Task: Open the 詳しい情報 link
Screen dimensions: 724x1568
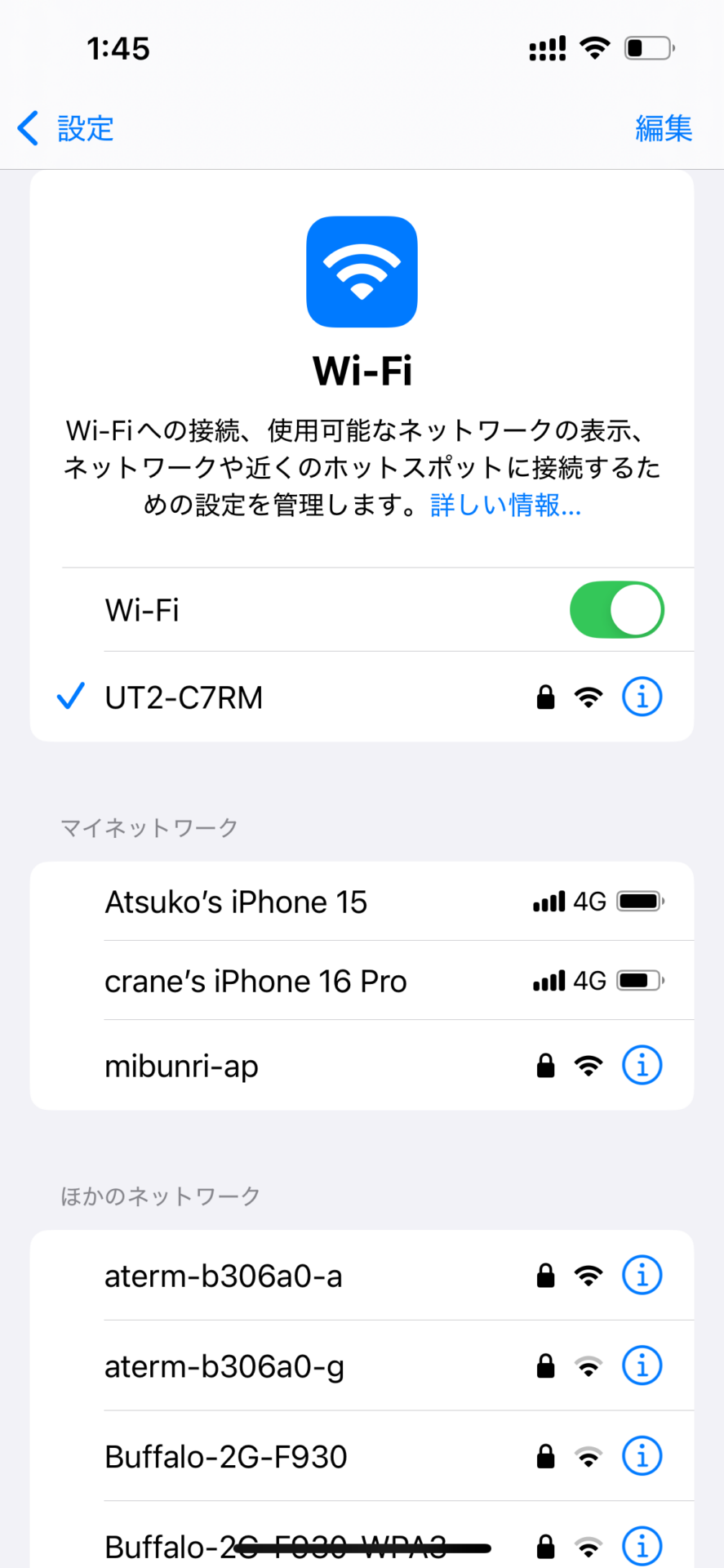Action: pos(505,506)
